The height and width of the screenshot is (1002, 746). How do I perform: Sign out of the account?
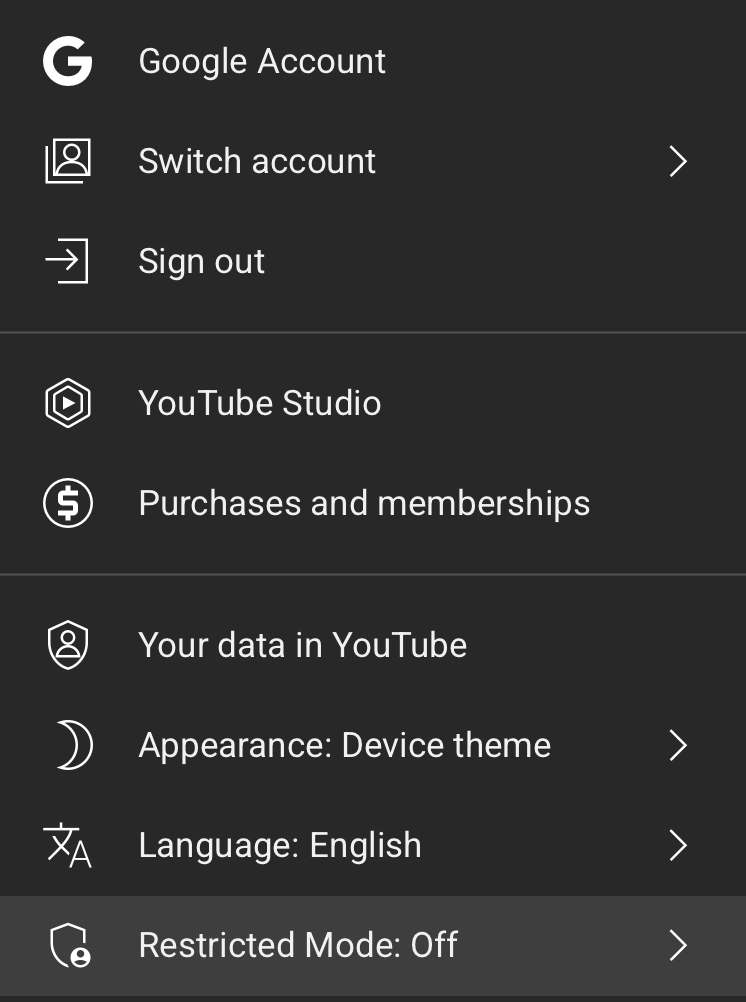[x=201, y=262]
